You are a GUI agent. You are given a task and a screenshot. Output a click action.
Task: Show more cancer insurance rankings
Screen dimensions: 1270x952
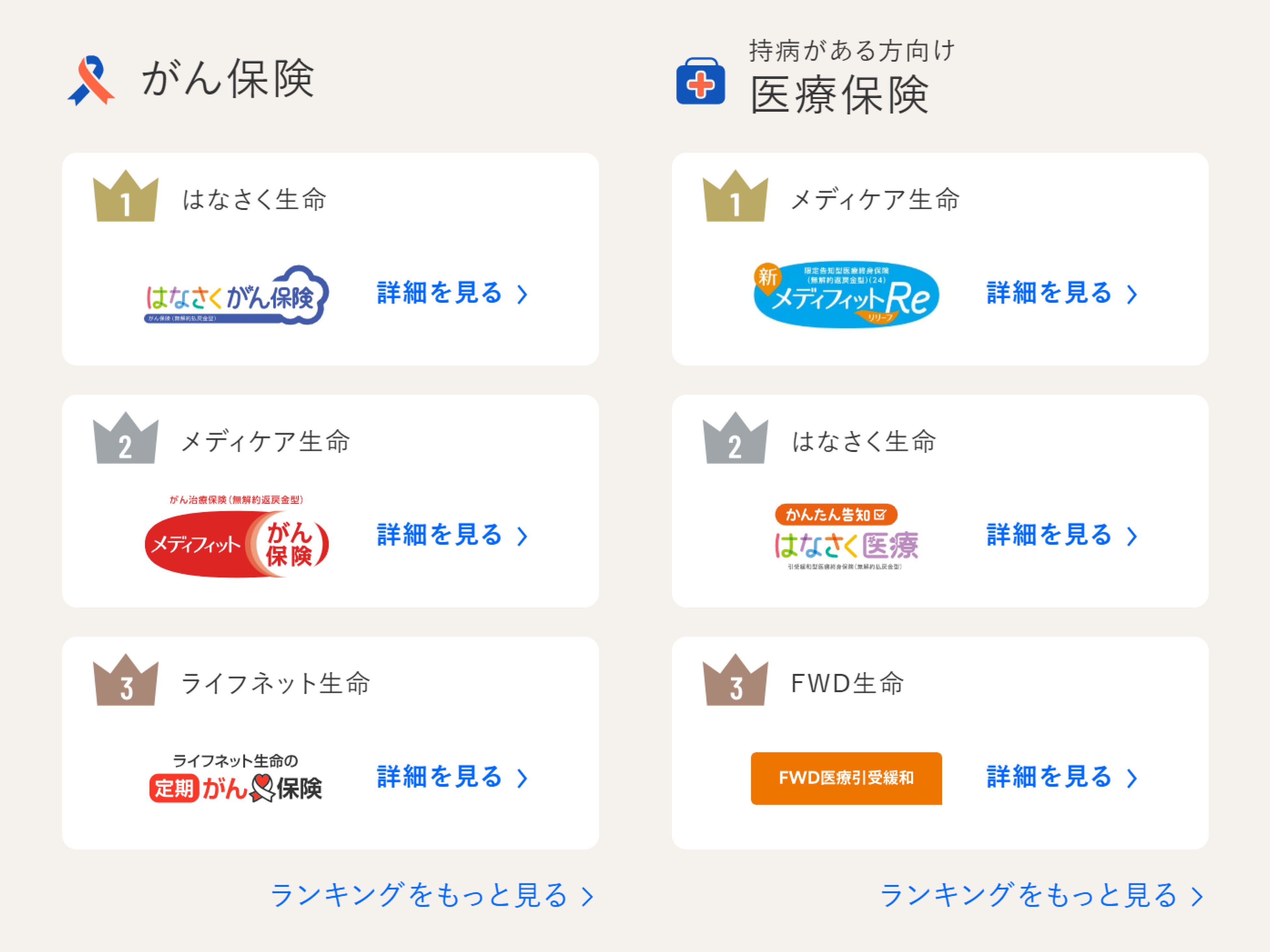[431, 895]
